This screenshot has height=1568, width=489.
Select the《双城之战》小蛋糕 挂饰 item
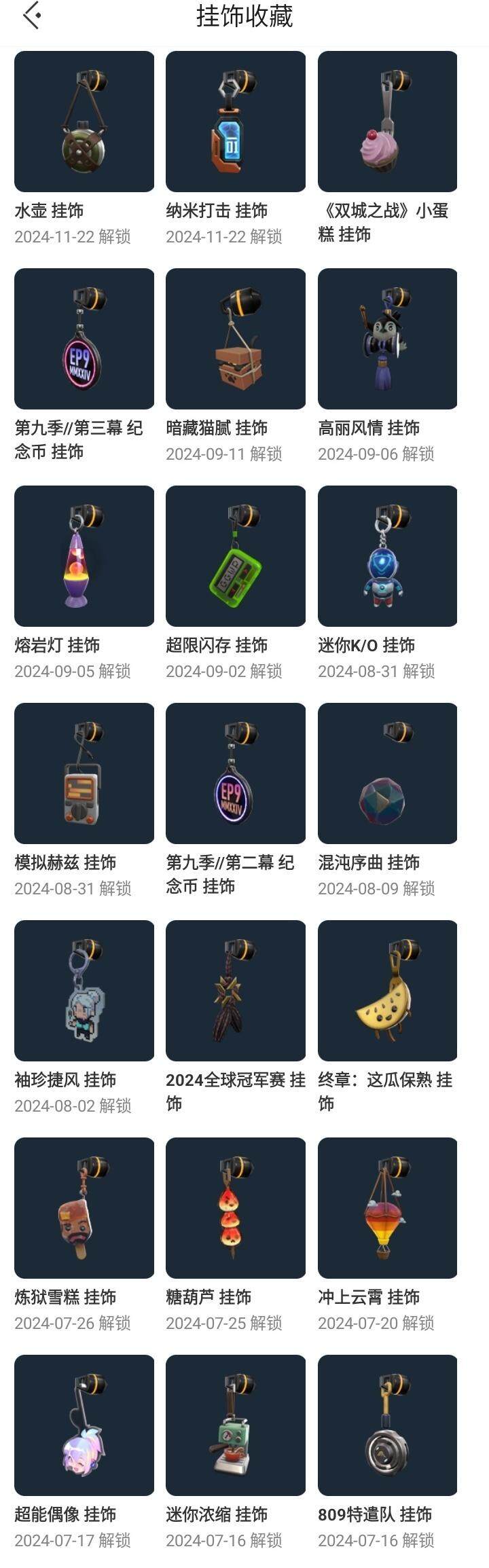(x=387, y=122)
